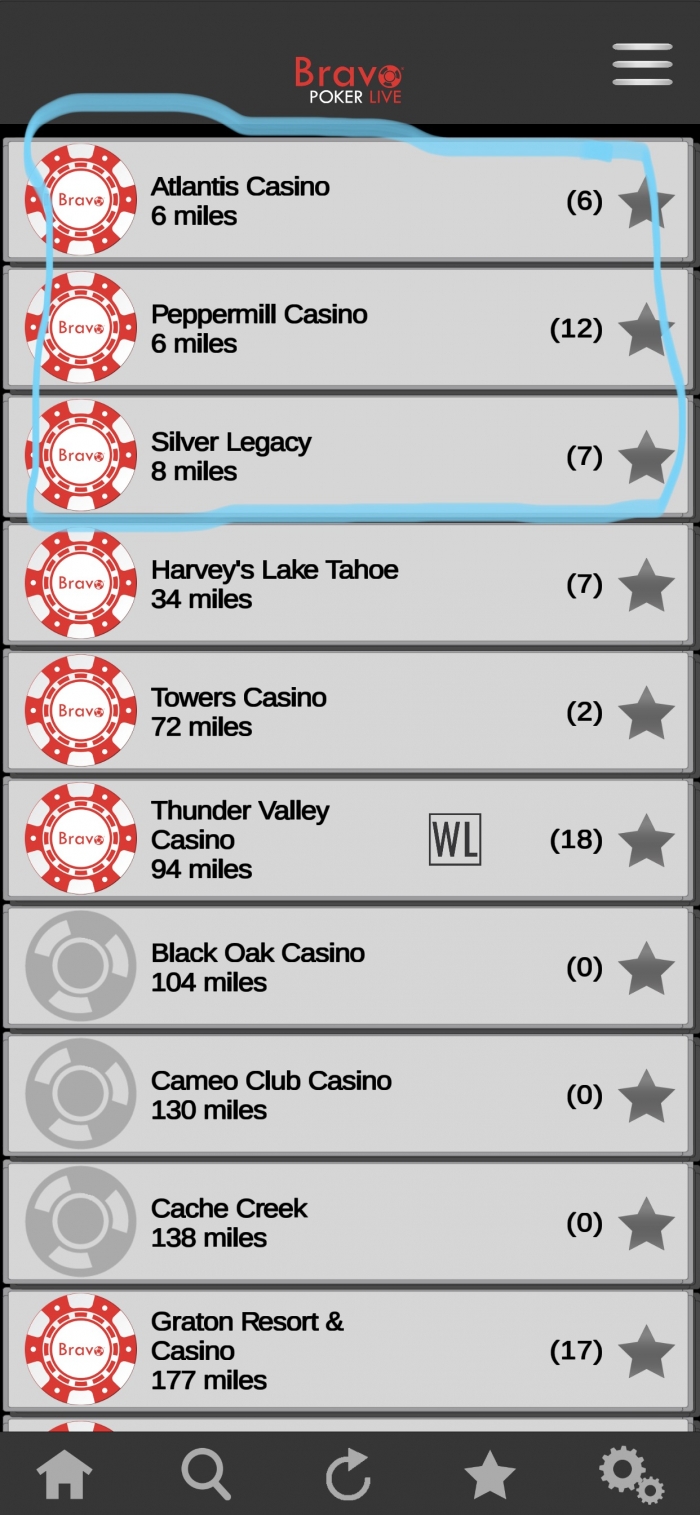Star Towers Casino as a favorite
The image size is (700, 1515).
646,712
